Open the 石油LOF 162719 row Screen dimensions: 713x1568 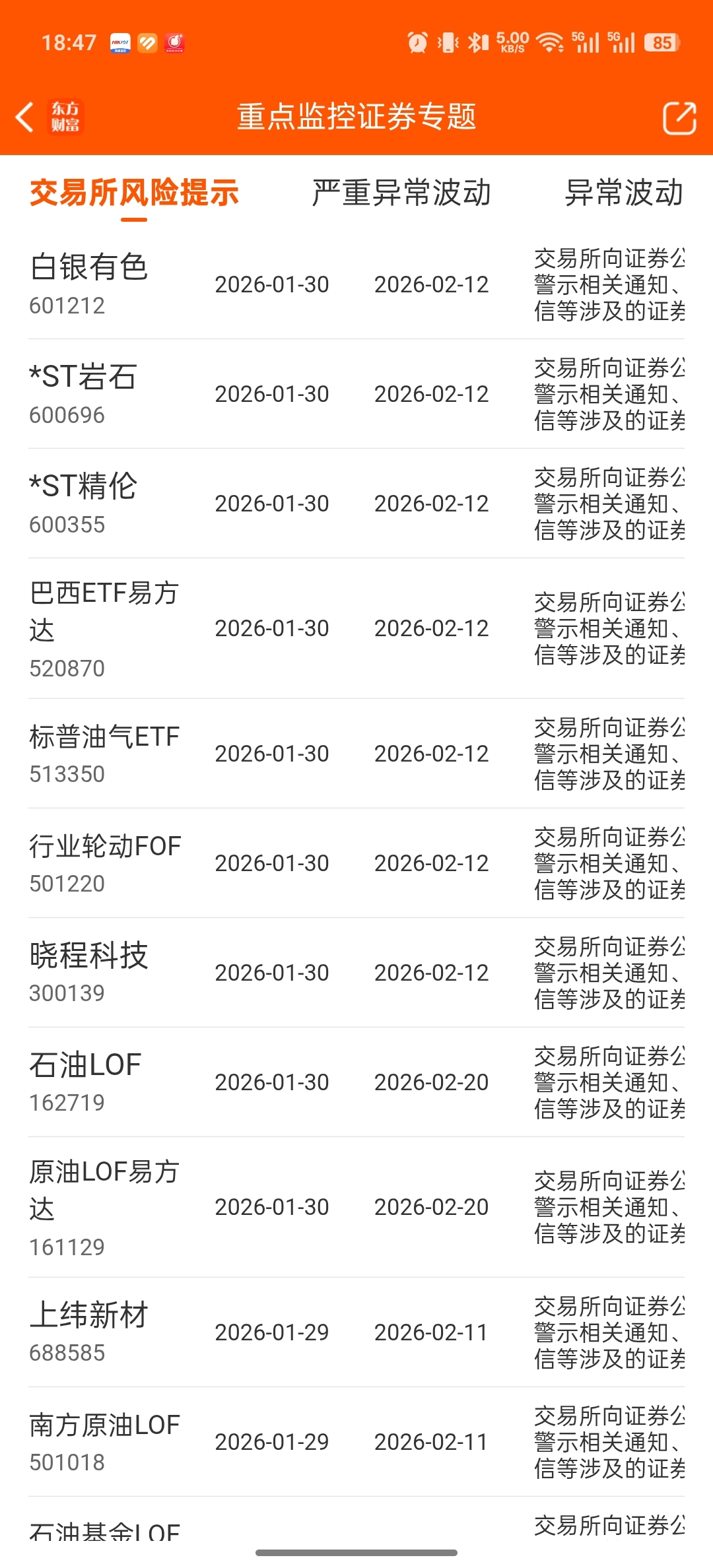coord(356,1082)
